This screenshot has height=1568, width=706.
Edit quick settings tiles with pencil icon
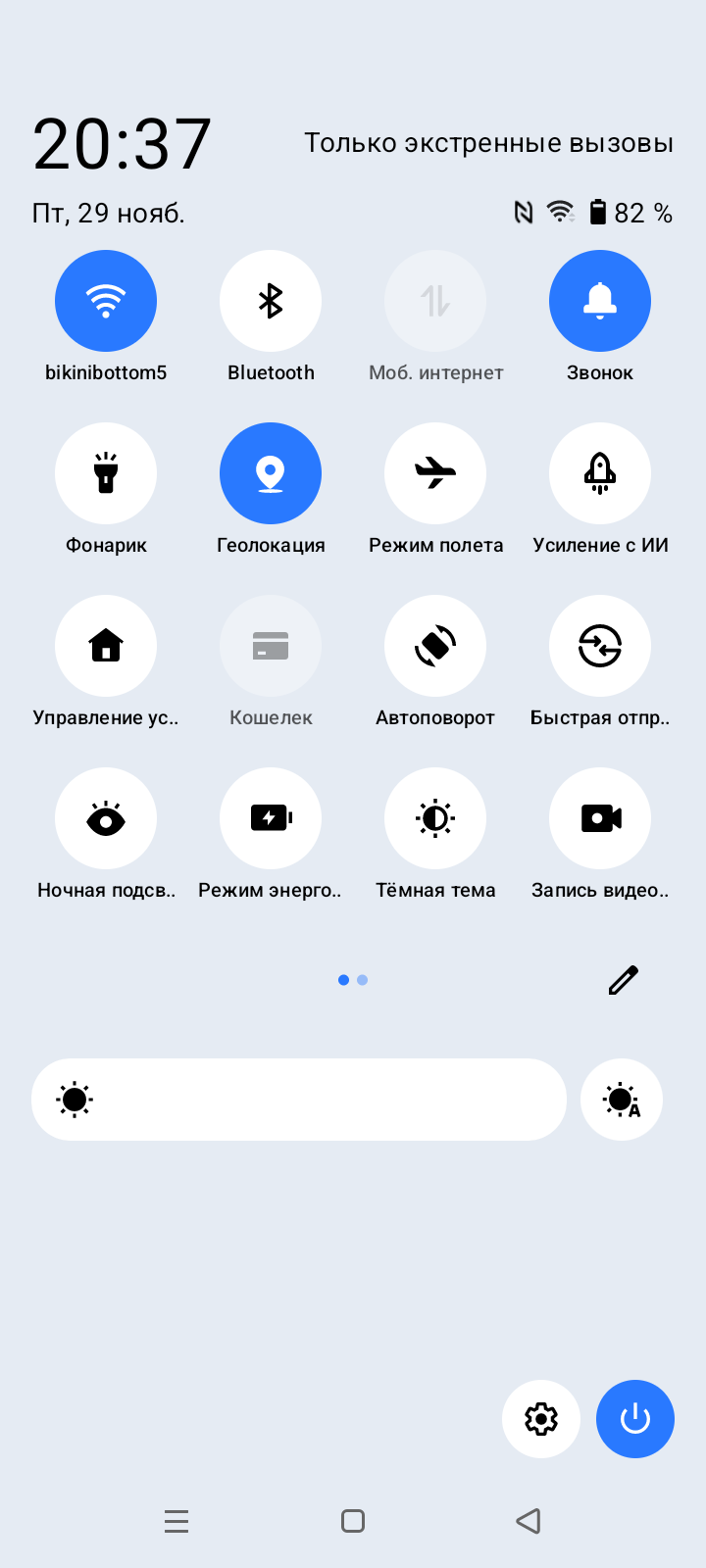coord(624,980)
